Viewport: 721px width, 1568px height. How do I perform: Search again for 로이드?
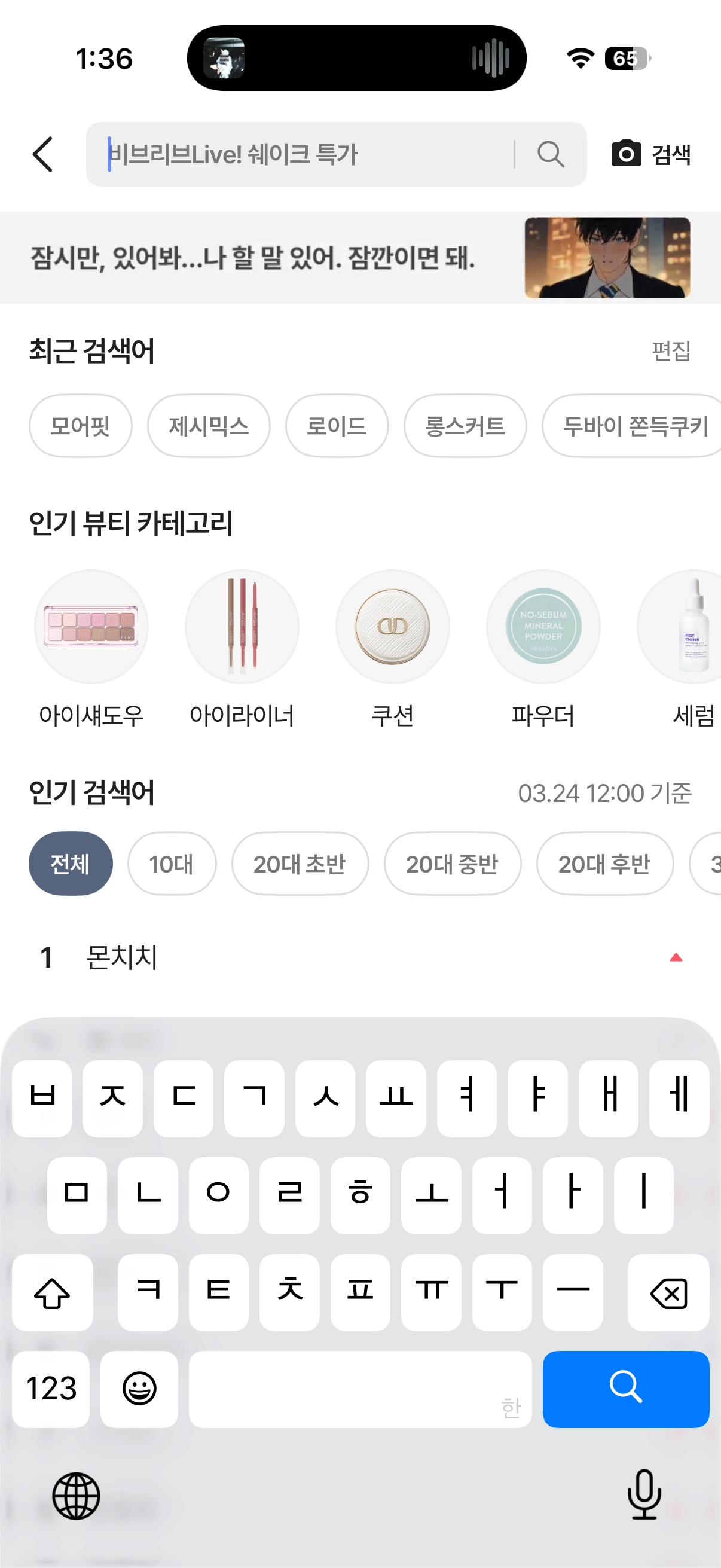coord(337,425)
